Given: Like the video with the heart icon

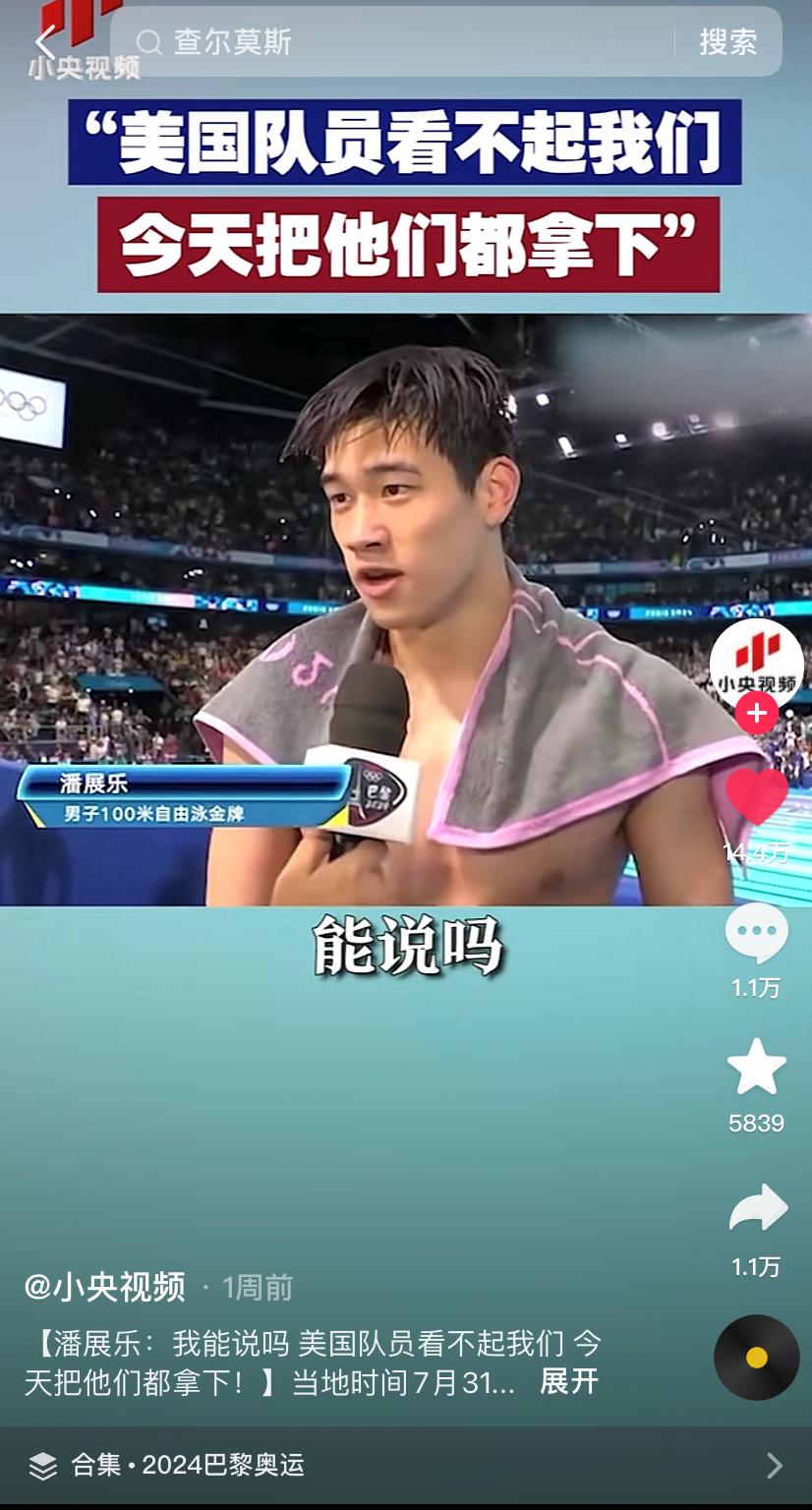Looking at the screenshot, I should pyautogui.click(x=756, y=797).
